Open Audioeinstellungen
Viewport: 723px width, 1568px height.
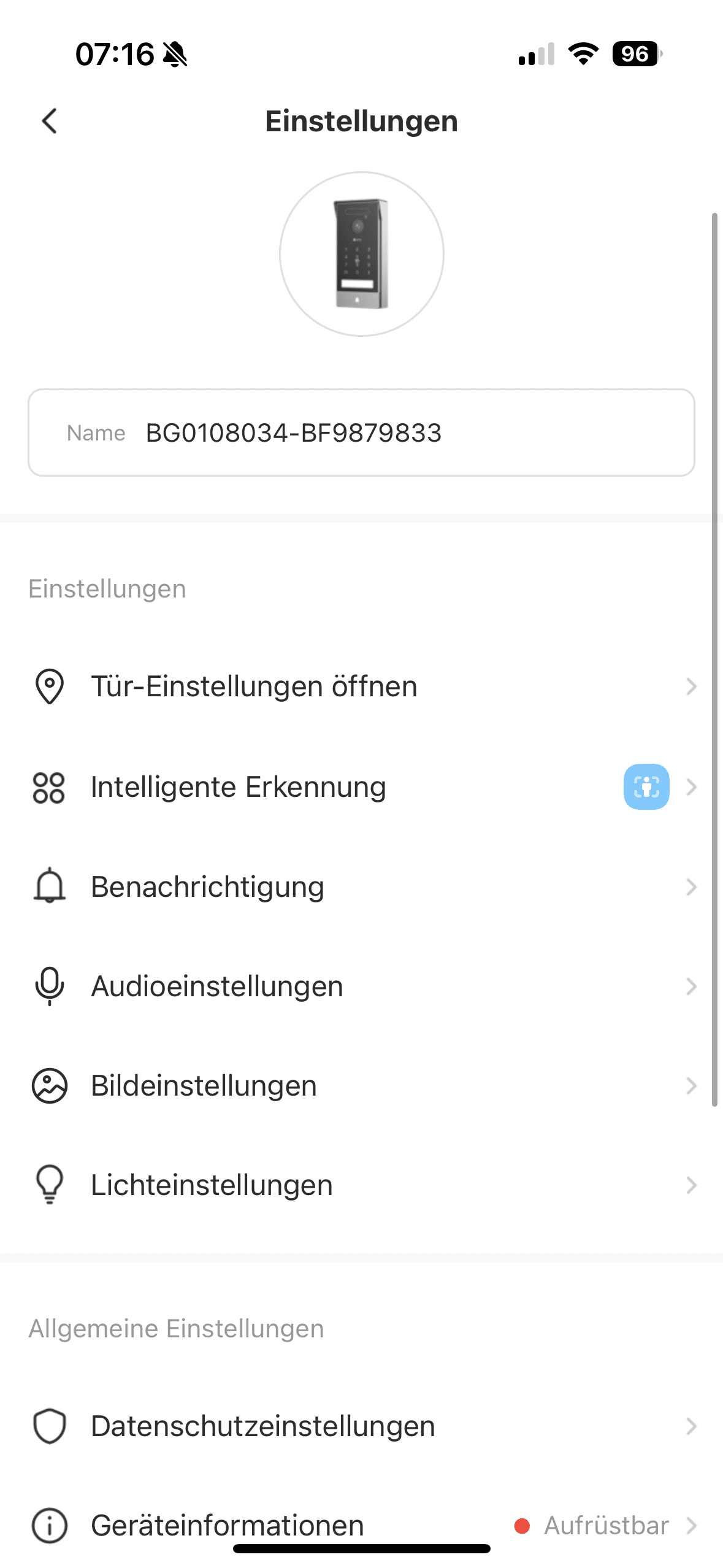point(361,986)
